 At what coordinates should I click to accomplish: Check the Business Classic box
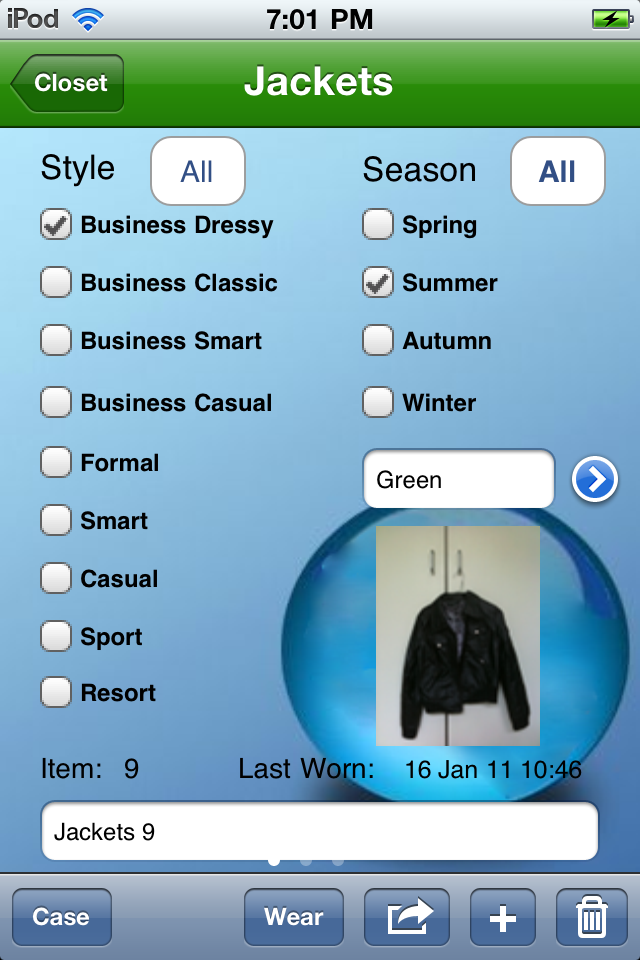[x=56, y=283]
